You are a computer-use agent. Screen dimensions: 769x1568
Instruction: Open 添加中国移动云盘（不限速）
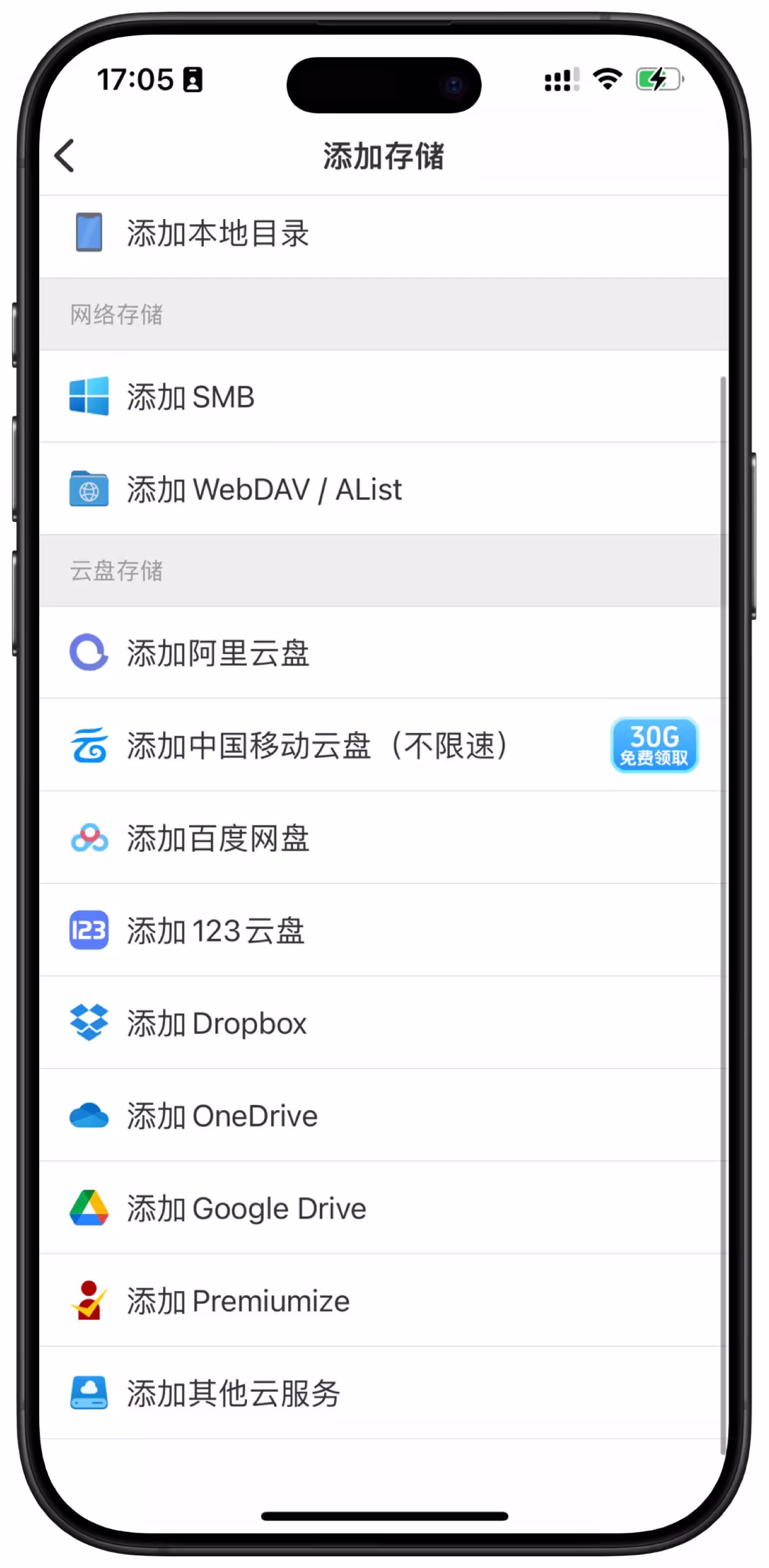pyautogui.click(x=317, y=745)
